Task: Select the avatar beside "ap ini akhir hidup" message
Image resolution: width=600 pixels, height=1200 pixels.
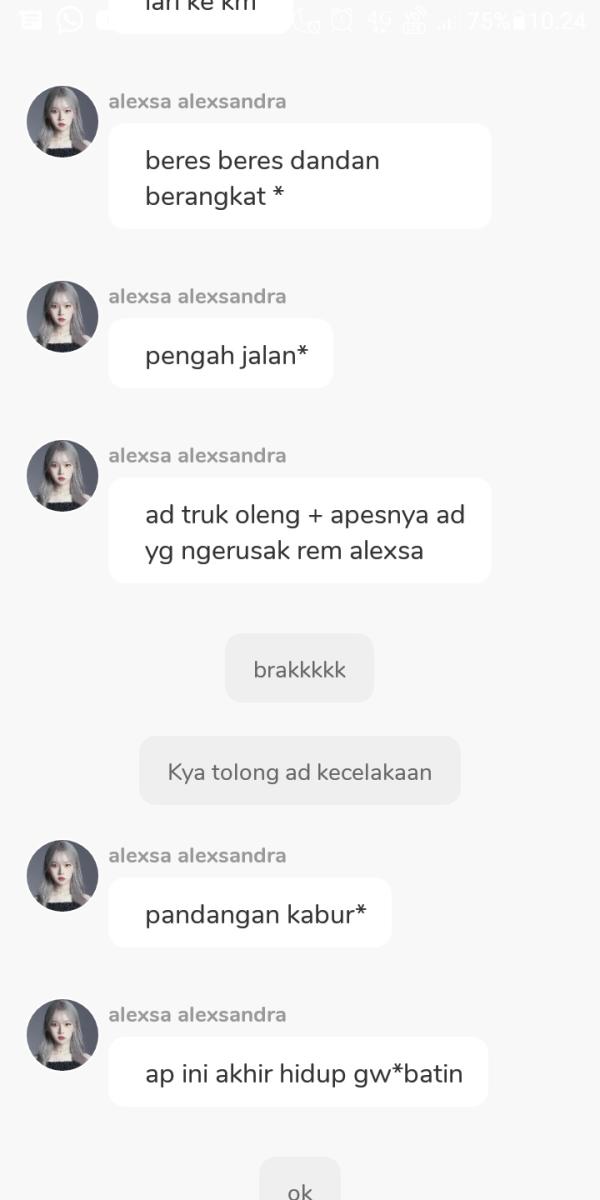Action: (x=62, y=1034)
